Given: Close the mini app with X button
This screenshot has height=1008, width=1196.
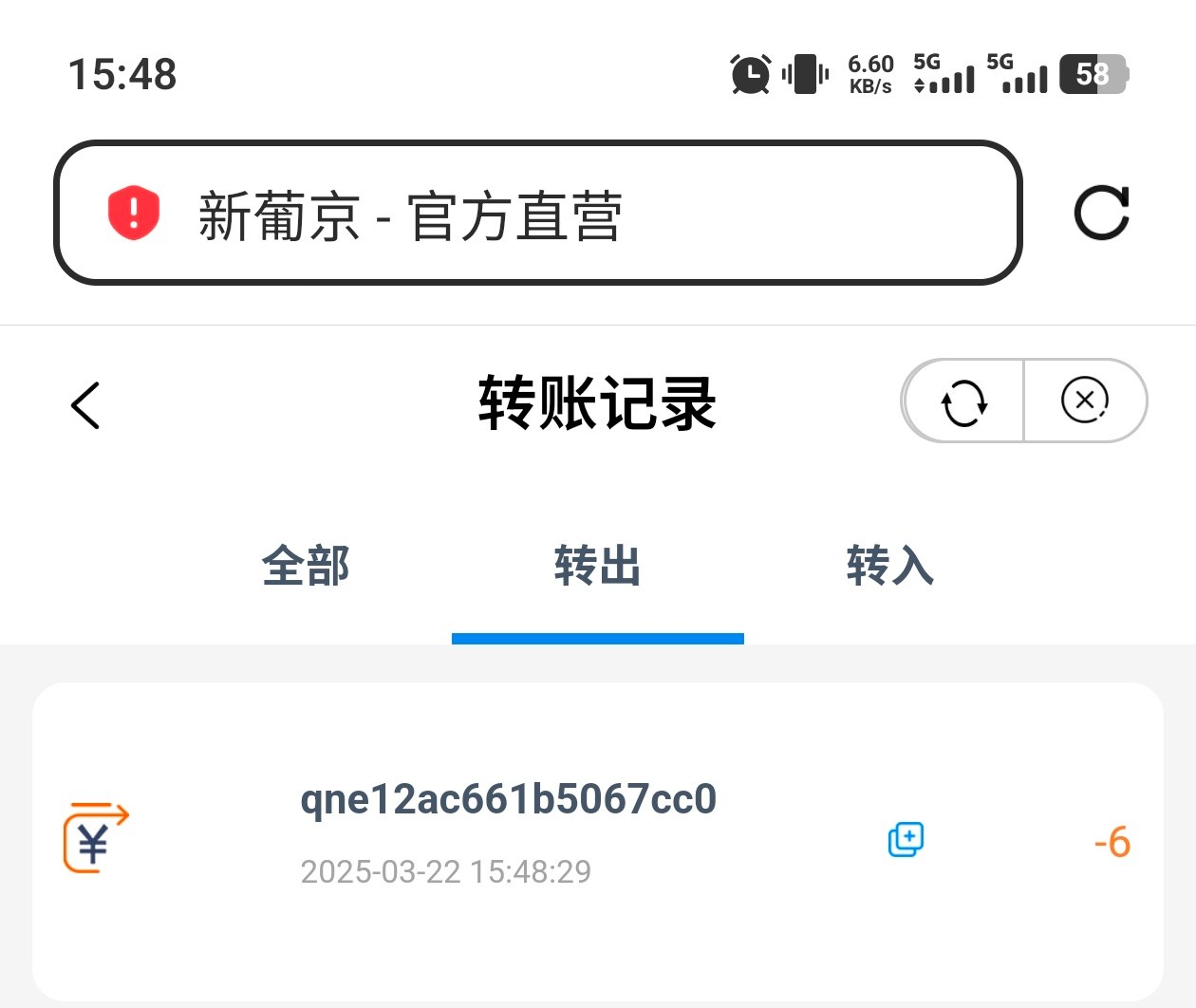Looking at the screenshot, I should (1084, 401).
